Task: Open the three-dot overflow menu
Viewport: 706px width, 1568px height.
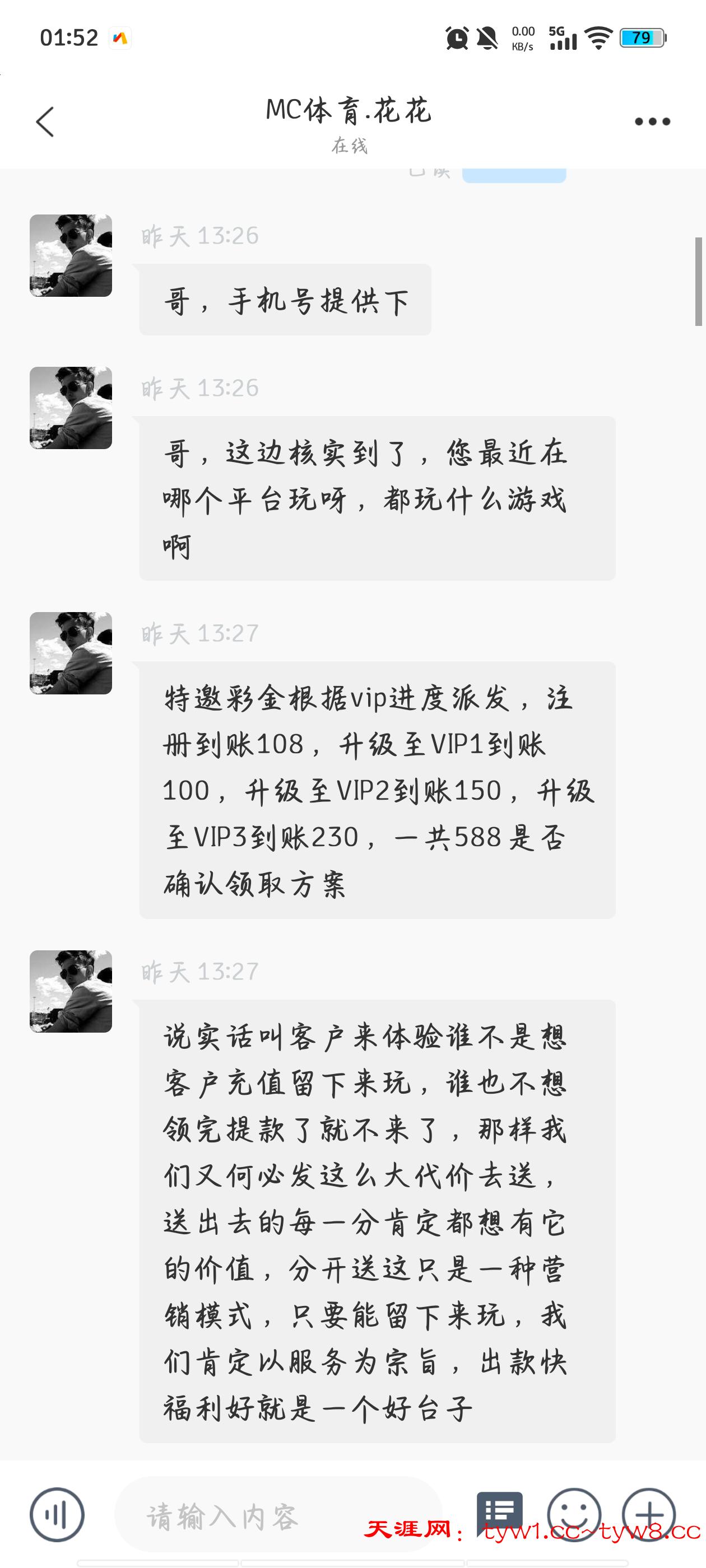Action: pos(652,122)
